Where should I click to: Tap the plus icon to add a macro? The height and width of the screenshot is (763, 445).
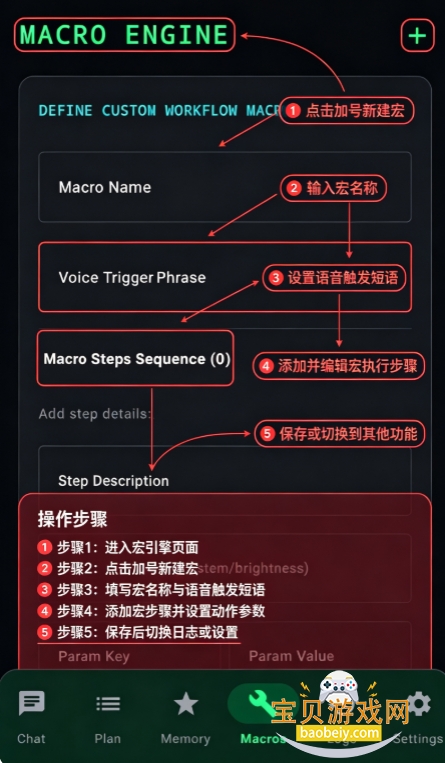click(417, 36)
